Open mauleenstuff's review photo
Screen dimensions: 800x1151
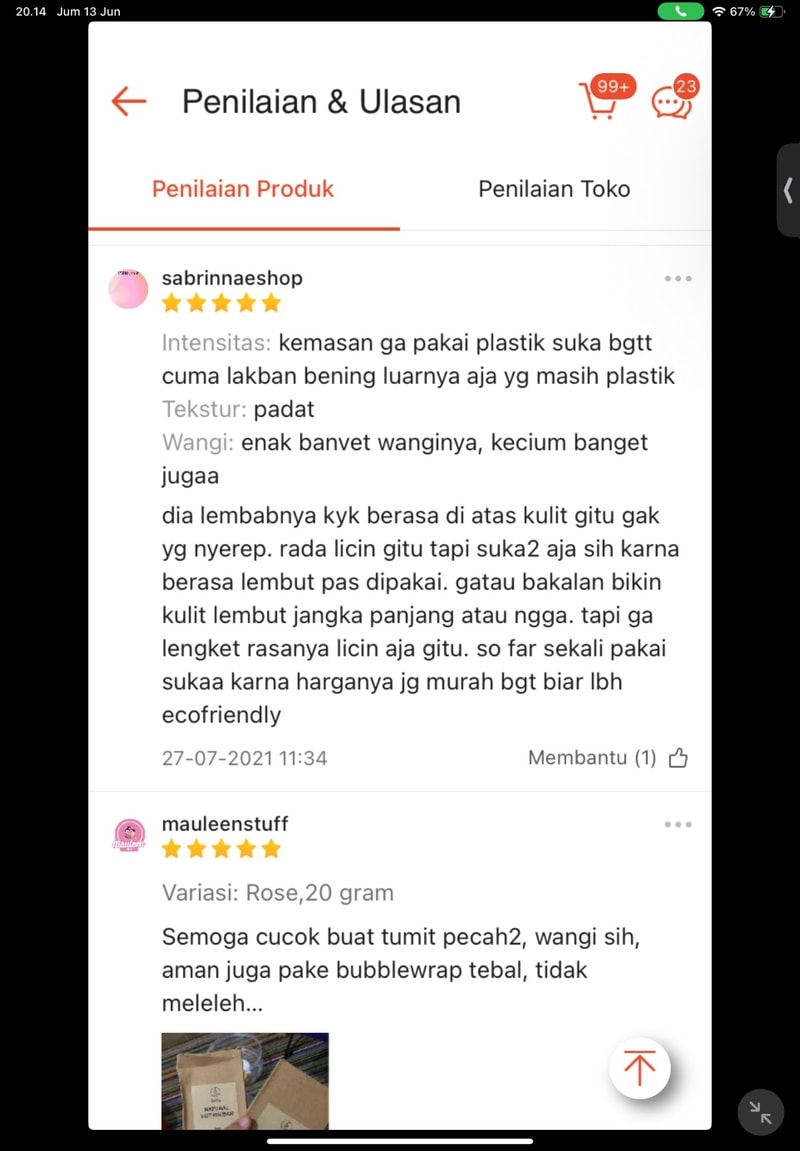pos(245,1080)
